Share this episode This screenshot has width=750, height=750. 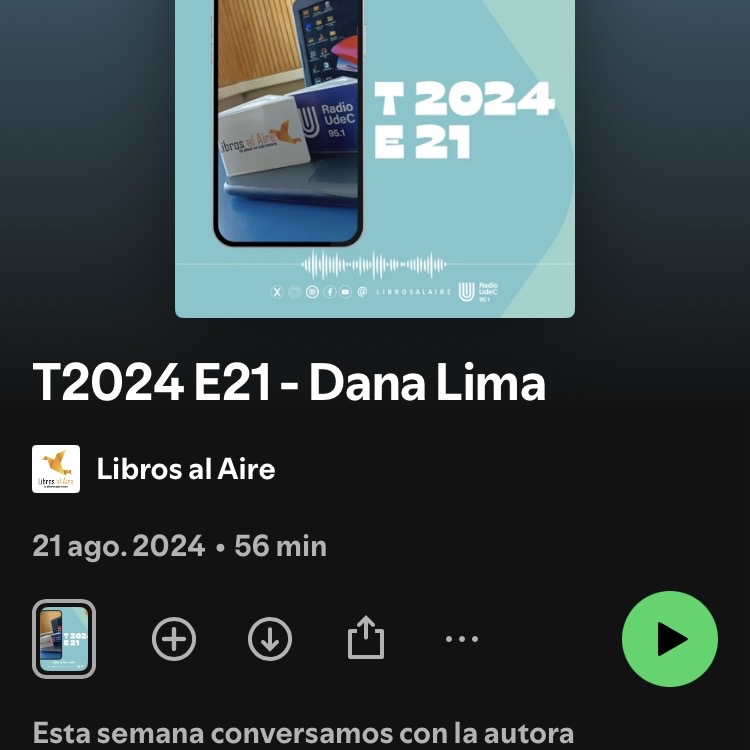pos(366,638)
